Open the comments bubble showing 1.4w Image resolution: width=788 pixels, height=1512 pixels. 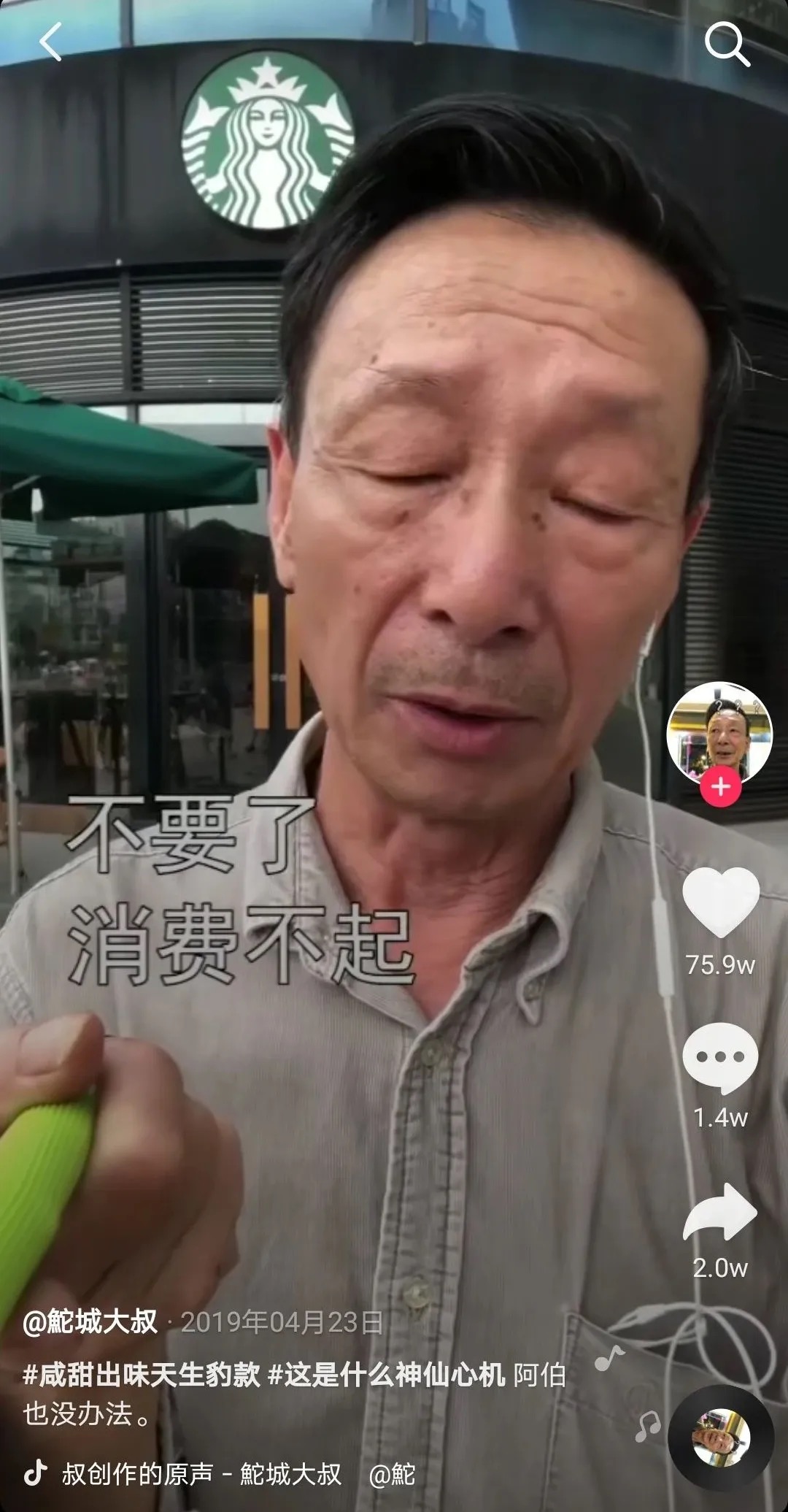pyautogui.click(x=720, y=1059)
